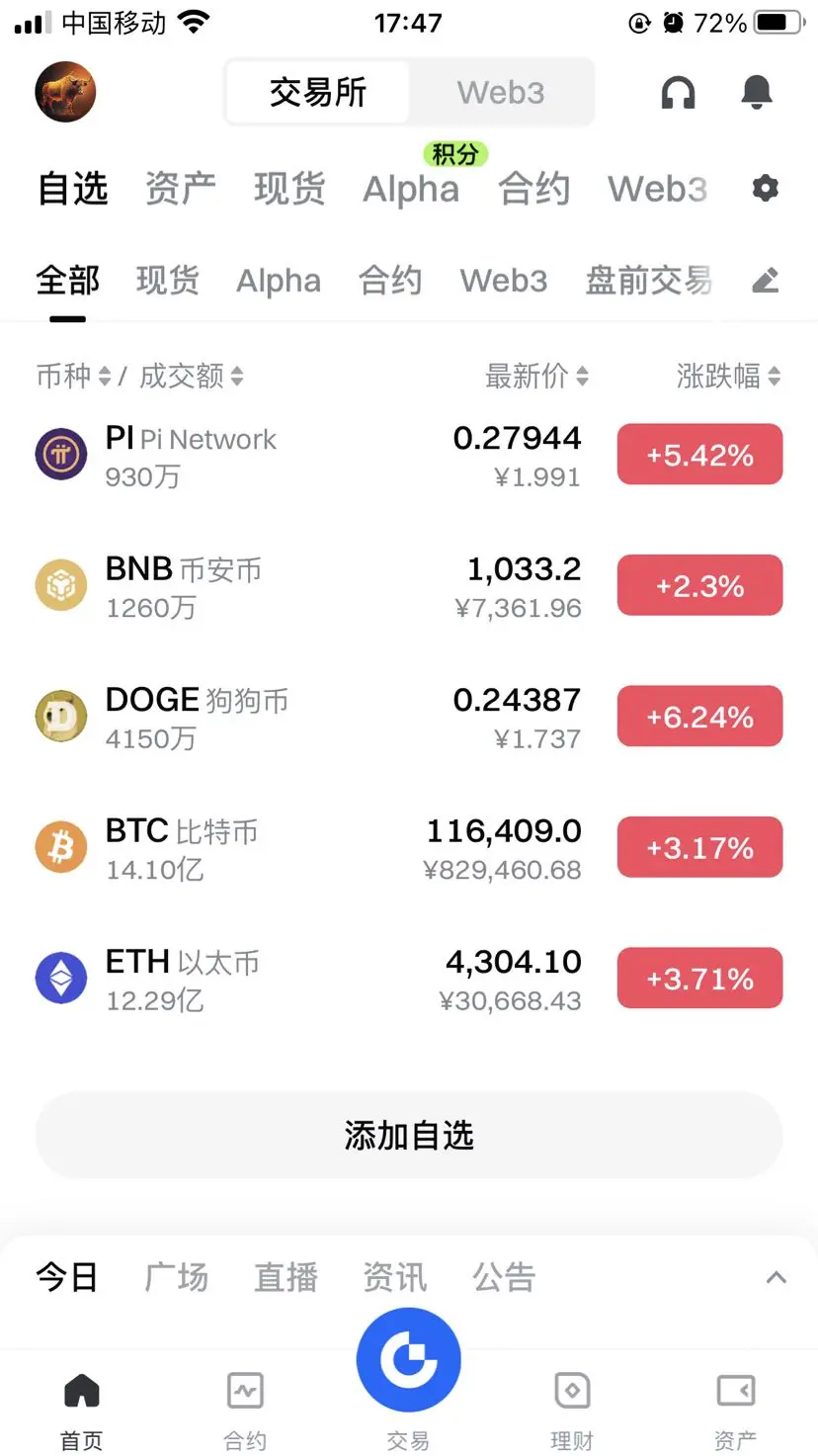The width and height of the screenshot is (818, 1456).
Task: Sort list by 最新价
Action: [536, 376]
